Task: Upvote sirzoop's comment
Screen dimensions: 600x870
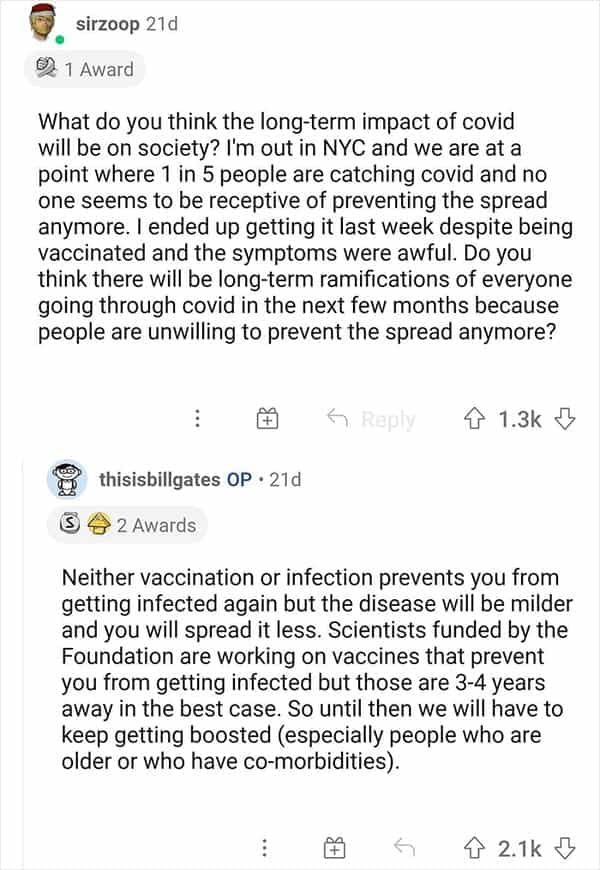Action: (476, 420)
